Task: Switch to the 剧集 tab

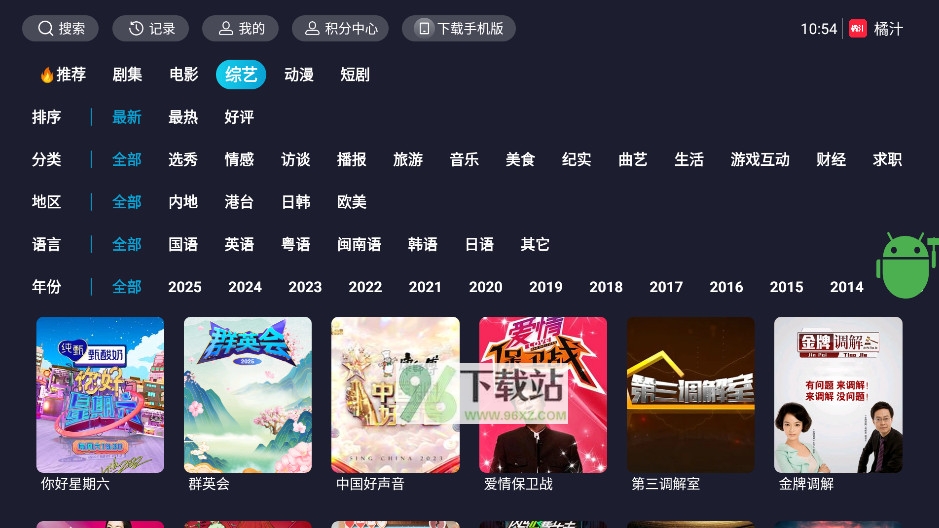Action: click(x=127, y=75)
